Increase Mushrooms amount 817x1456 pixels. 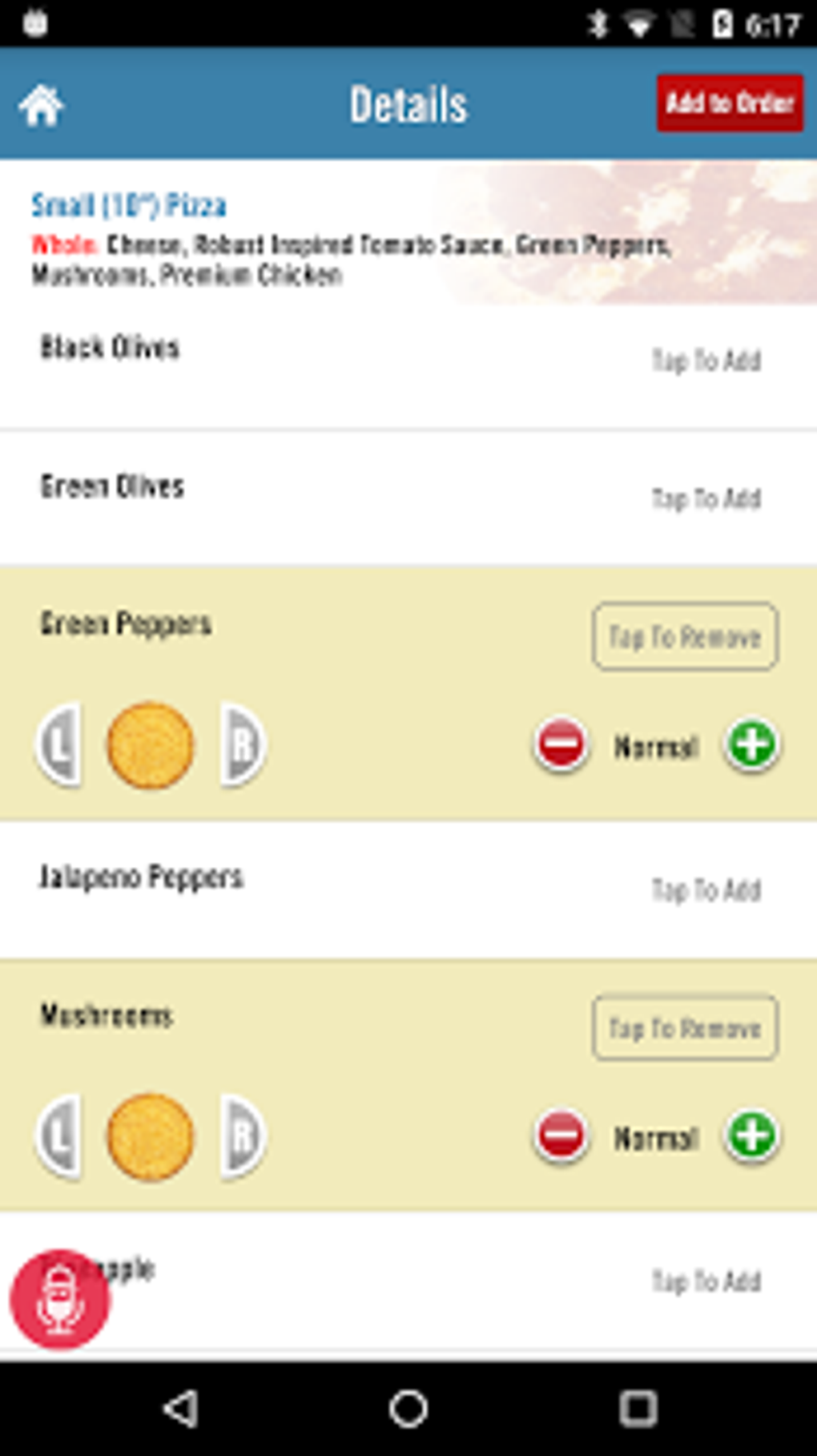pyautogui.click(x=751, y=1136)
